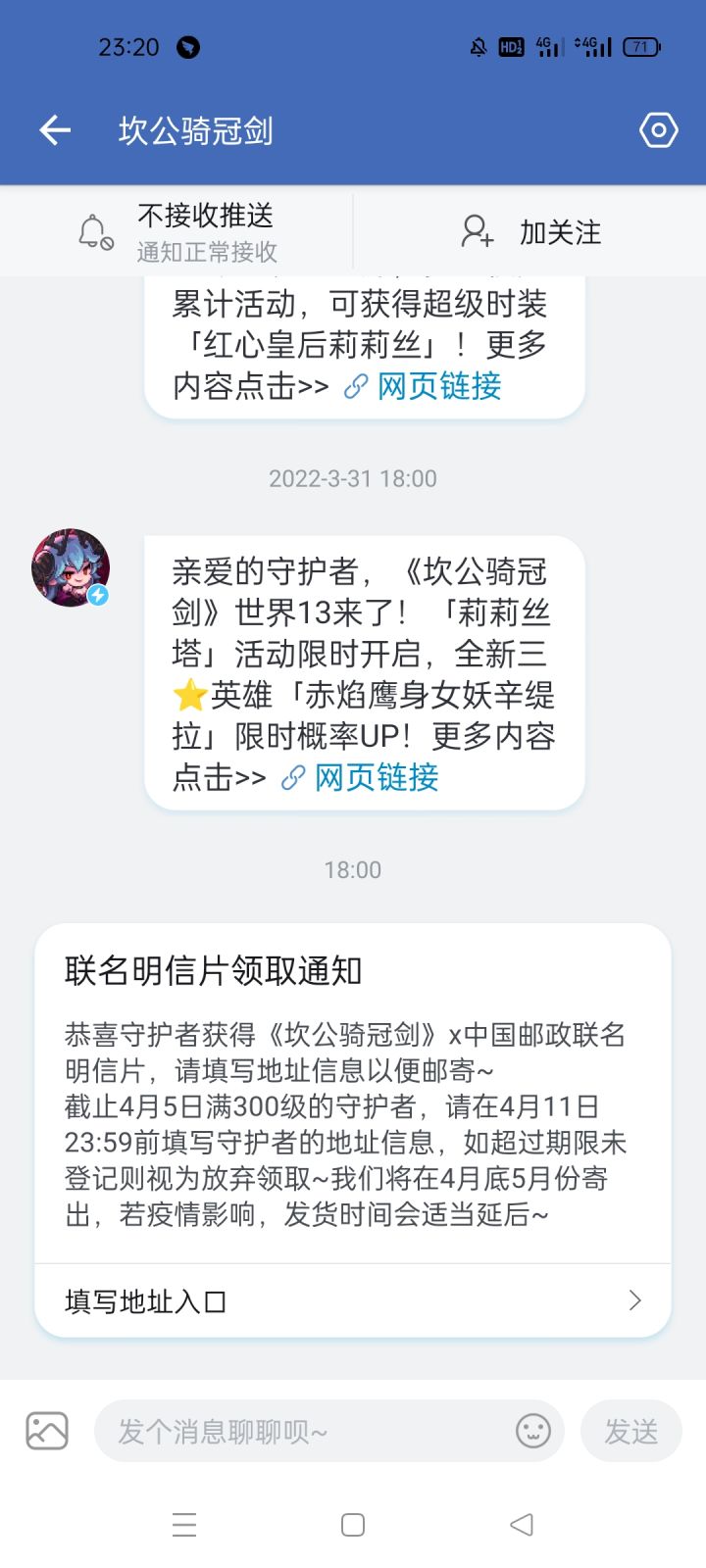Attach a picture with the image icon
706x1568 pixels.
[x=47, y=1431]
